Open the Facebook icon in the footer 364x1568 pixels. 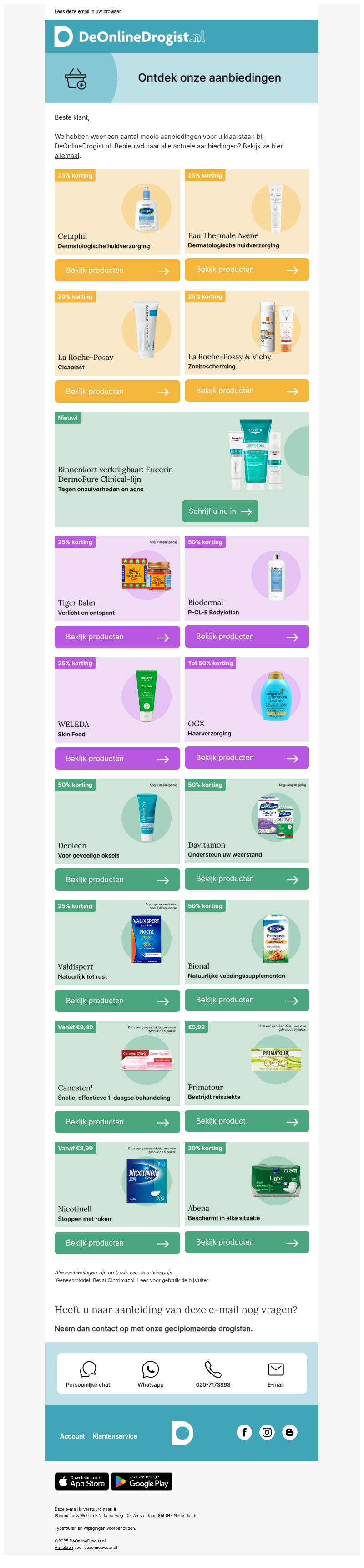coord(244,1432)
